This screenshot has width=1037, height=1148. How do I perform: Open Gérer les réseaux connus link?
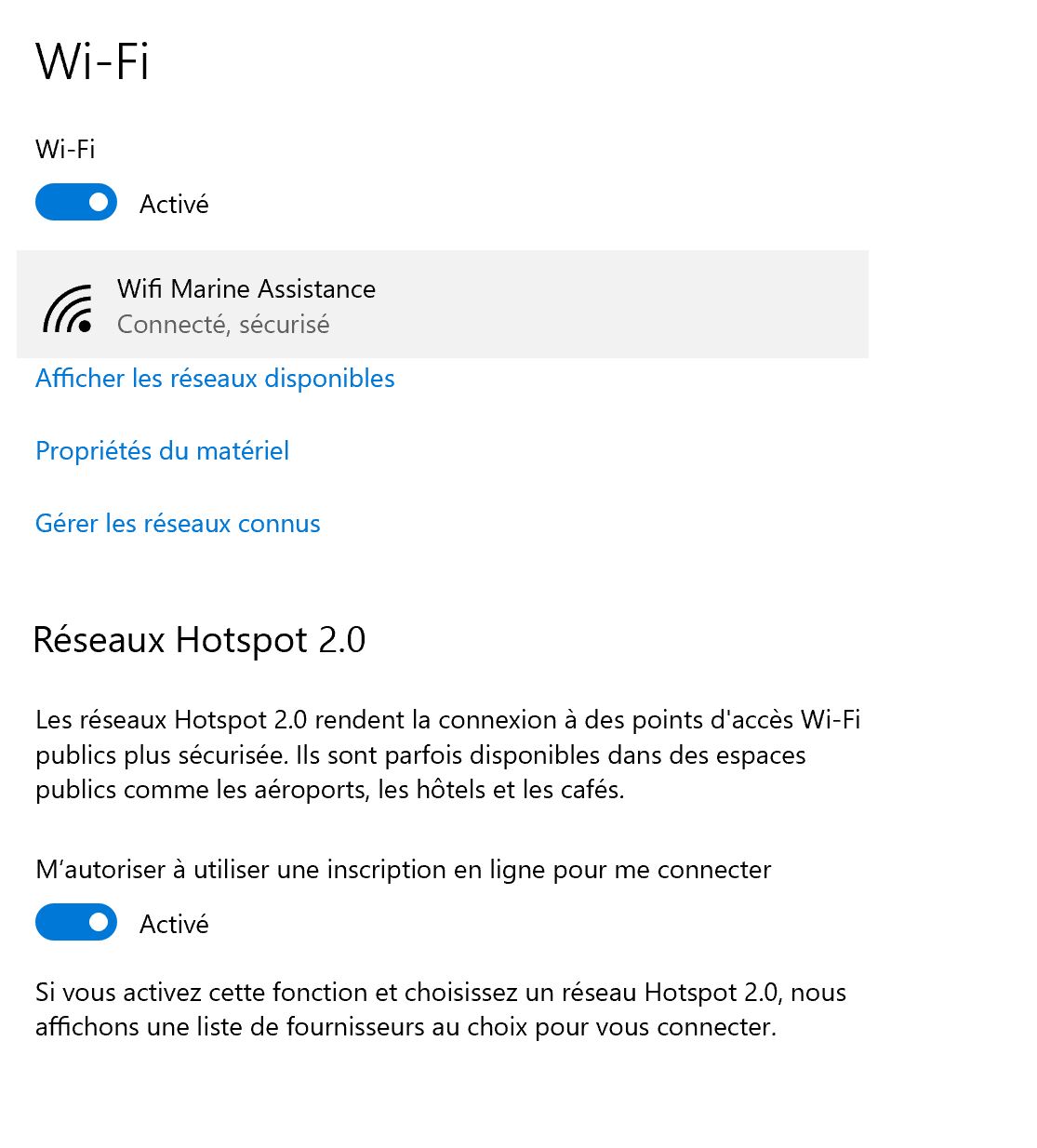[x=178, y=524]
